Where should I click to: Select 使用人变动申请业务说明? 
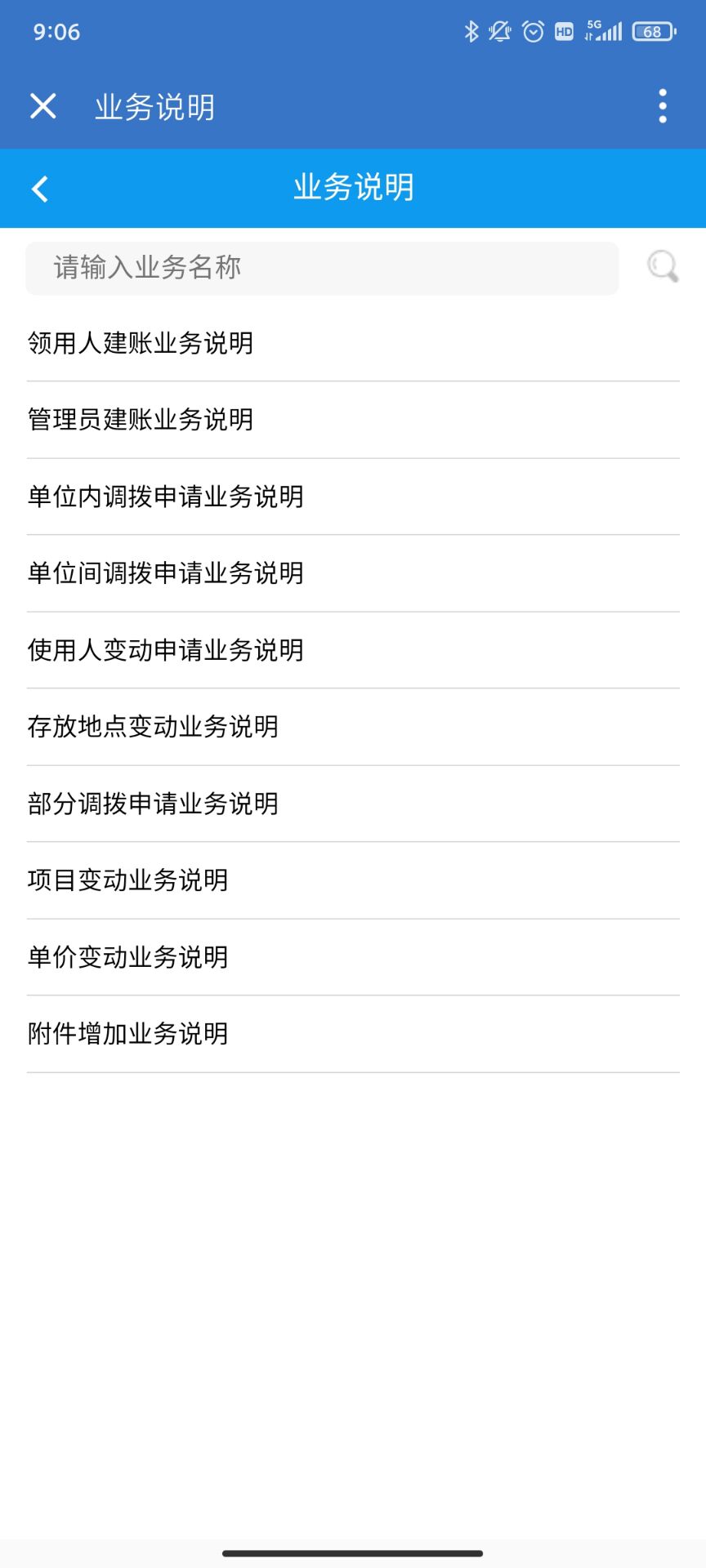(166, 650)
